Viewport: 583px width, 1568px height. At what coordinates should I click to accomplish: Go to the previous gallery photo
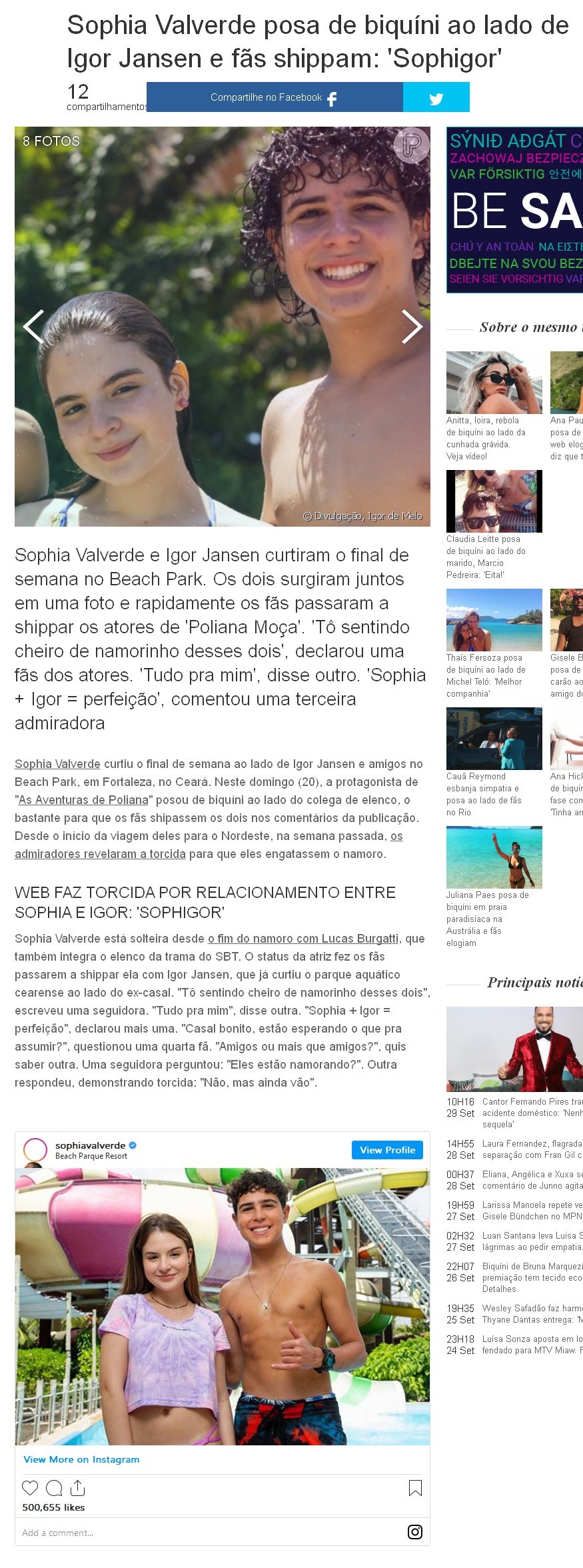(x=33, y=327)
